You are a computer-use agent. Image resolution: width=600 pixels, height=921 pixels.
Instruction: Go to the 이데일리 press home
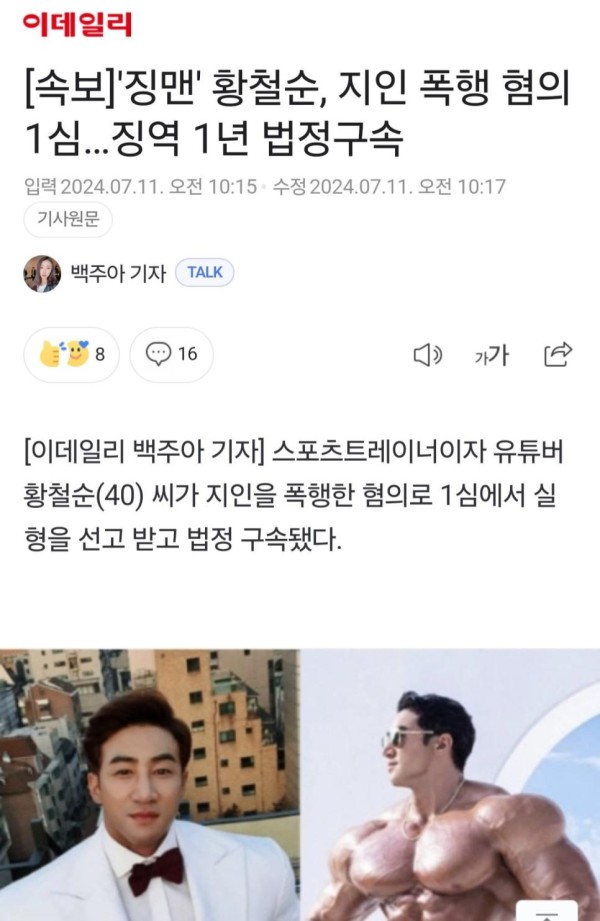[77, 25]
